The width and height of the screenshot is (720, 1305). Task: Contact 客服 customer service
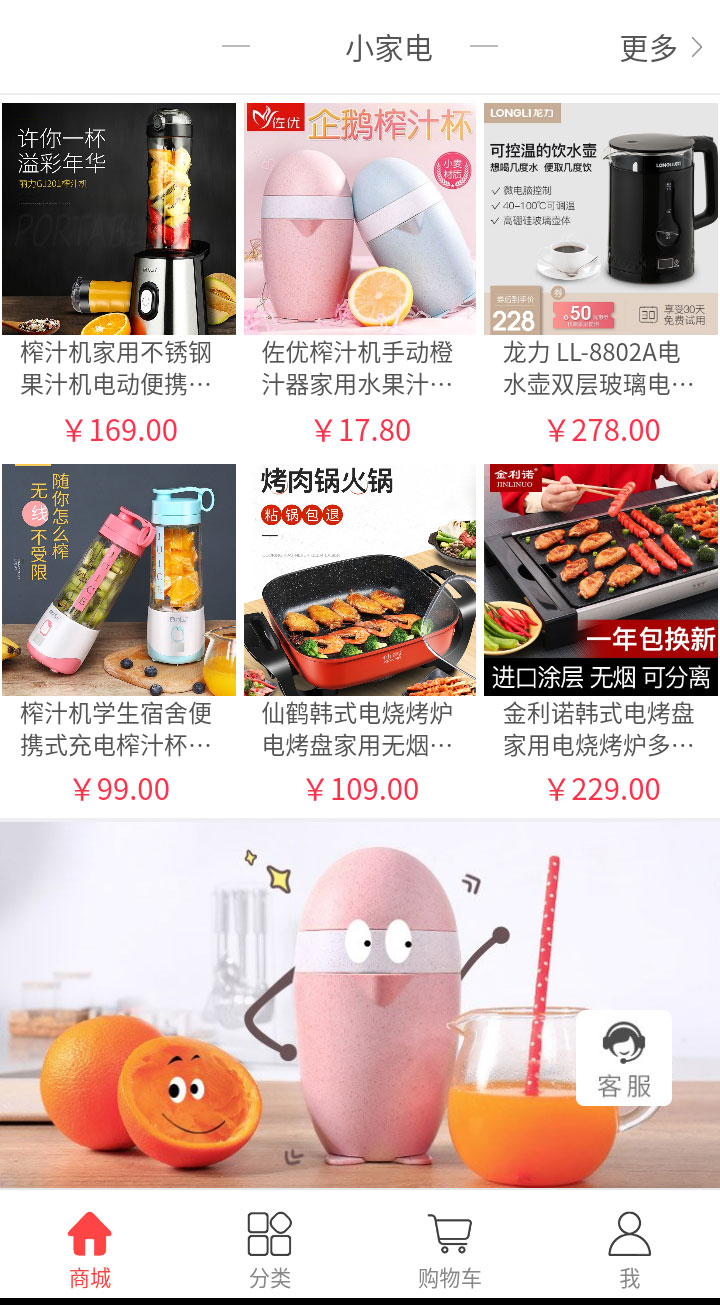click(624, 1058)
